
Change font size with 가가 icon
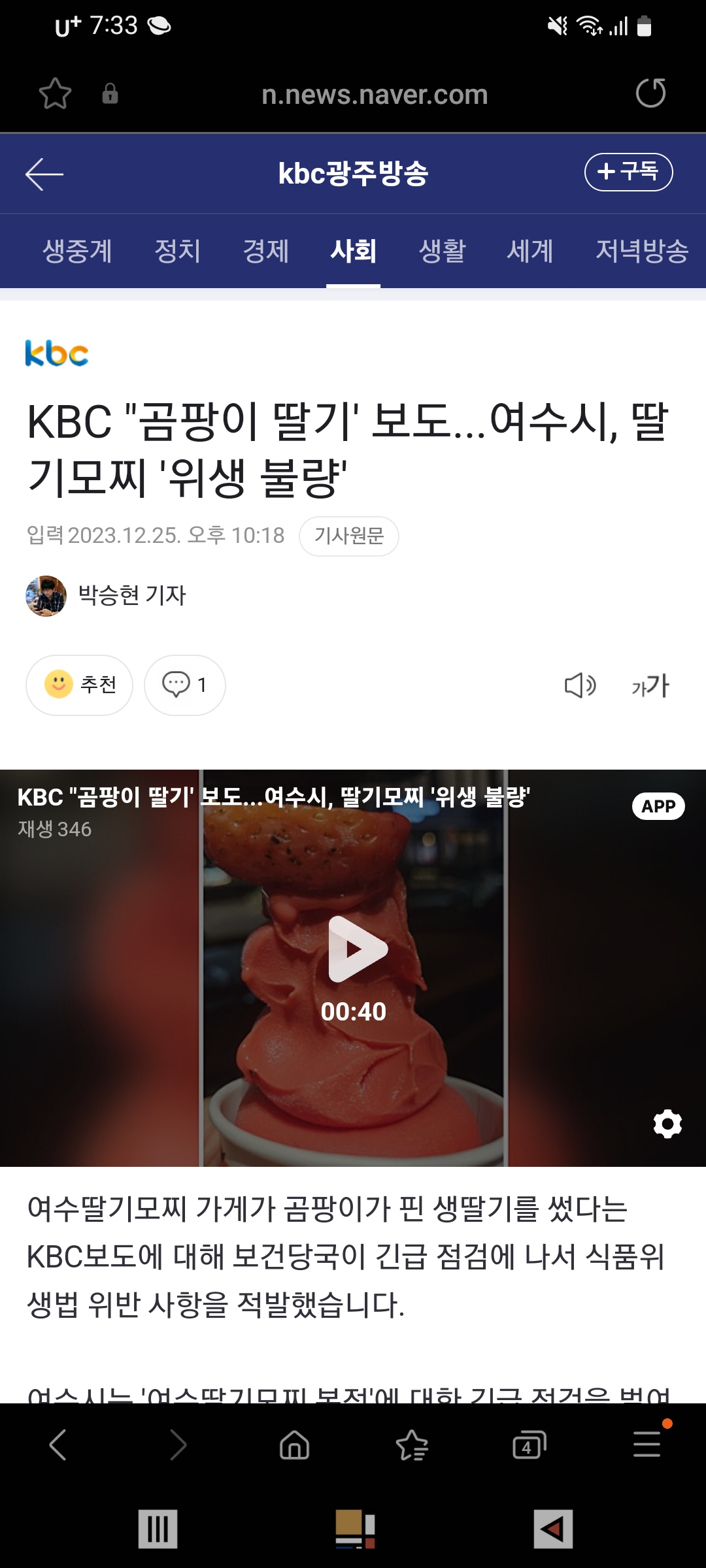pos(650,685)
